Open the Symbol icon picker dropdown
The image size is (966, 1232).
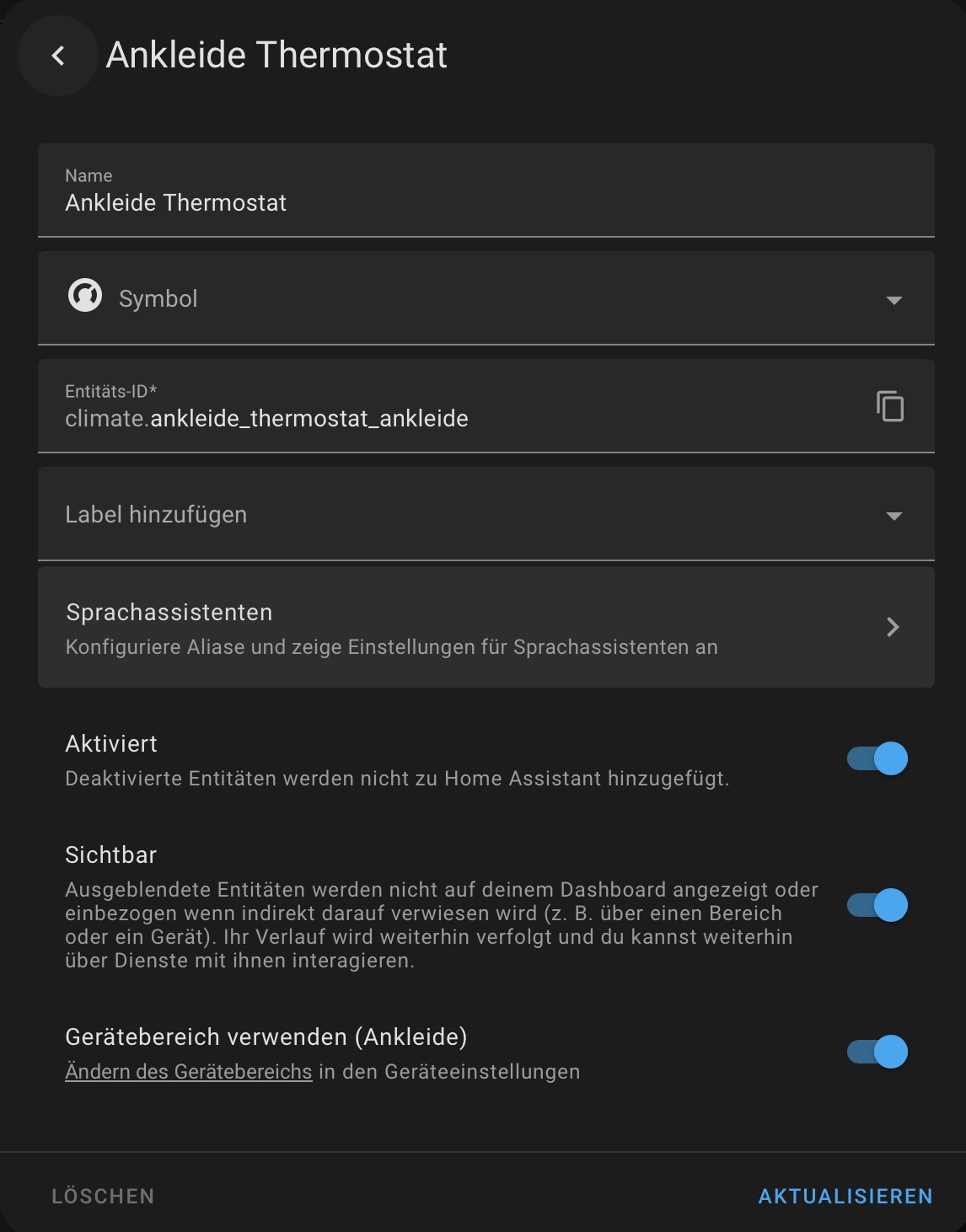click(x=485, y=299)
